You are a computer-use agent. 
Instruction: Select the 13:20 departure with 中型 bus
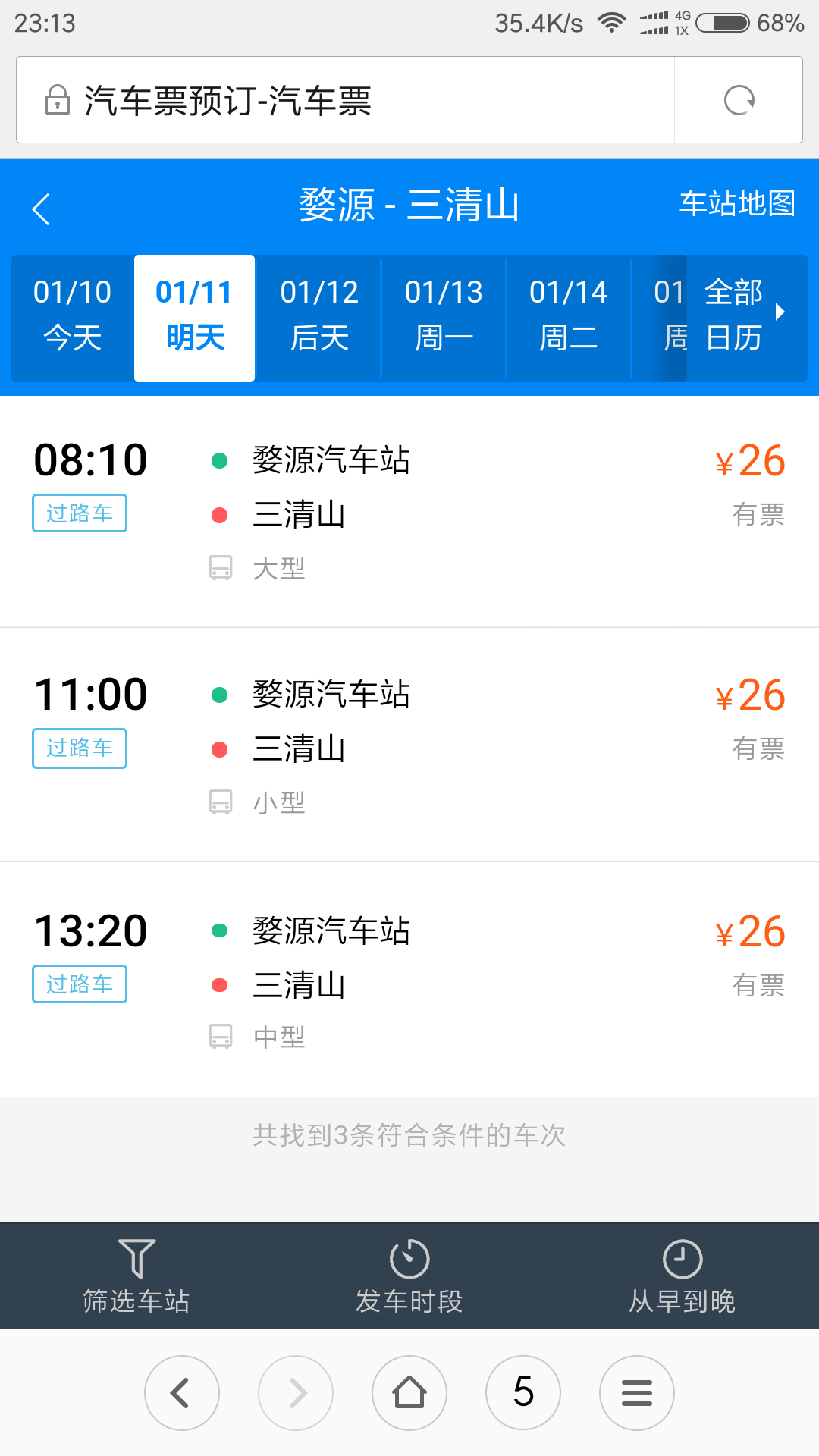[x=409, y=979]
